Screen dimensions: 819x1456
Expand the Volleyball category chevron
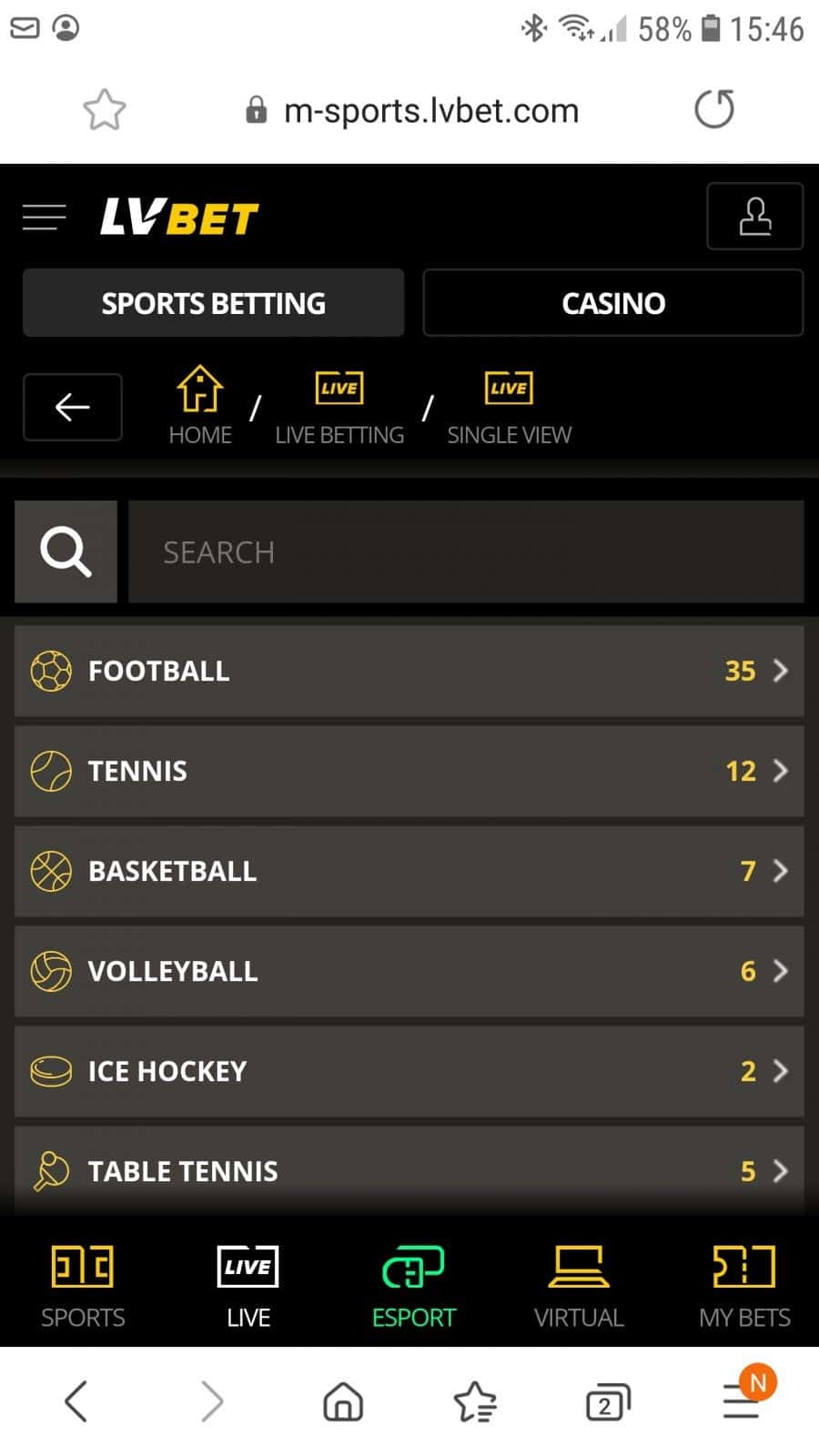[x=781, y=971]
